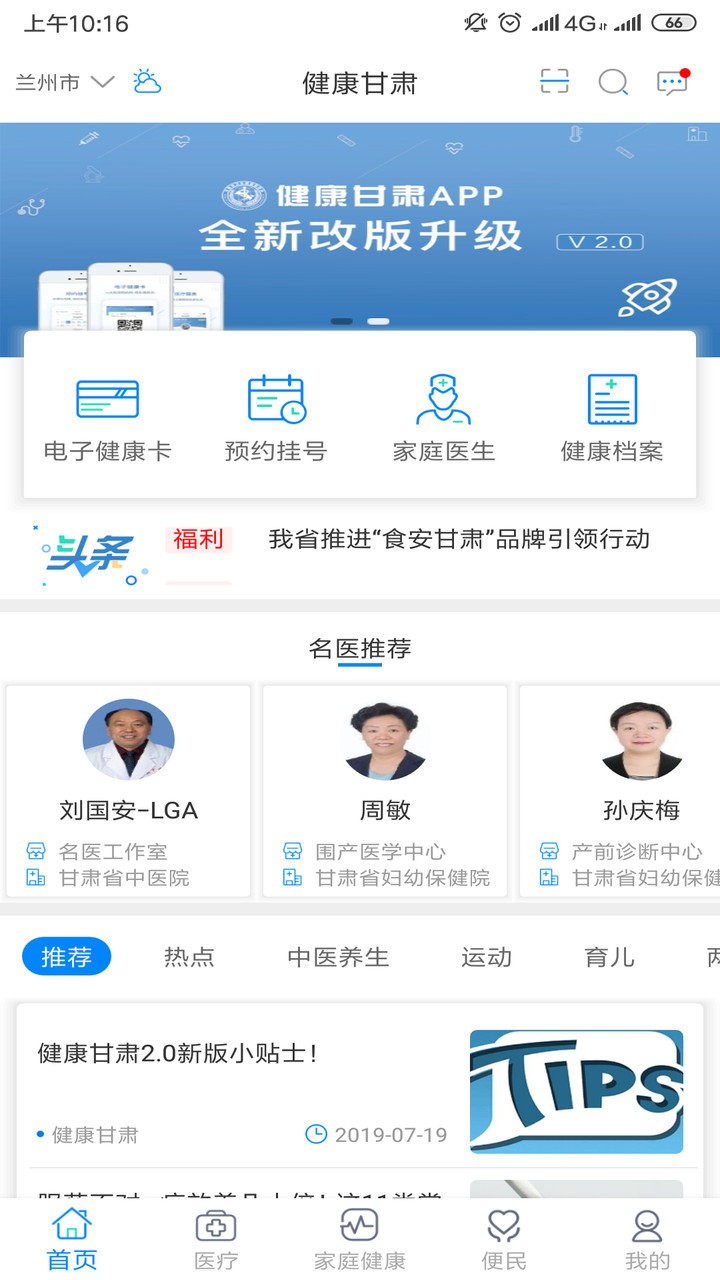The width and height of the screenshot is (720, 1280).
Task: Open the 兰州市 city selector dropdown
Action: [65, 82]
